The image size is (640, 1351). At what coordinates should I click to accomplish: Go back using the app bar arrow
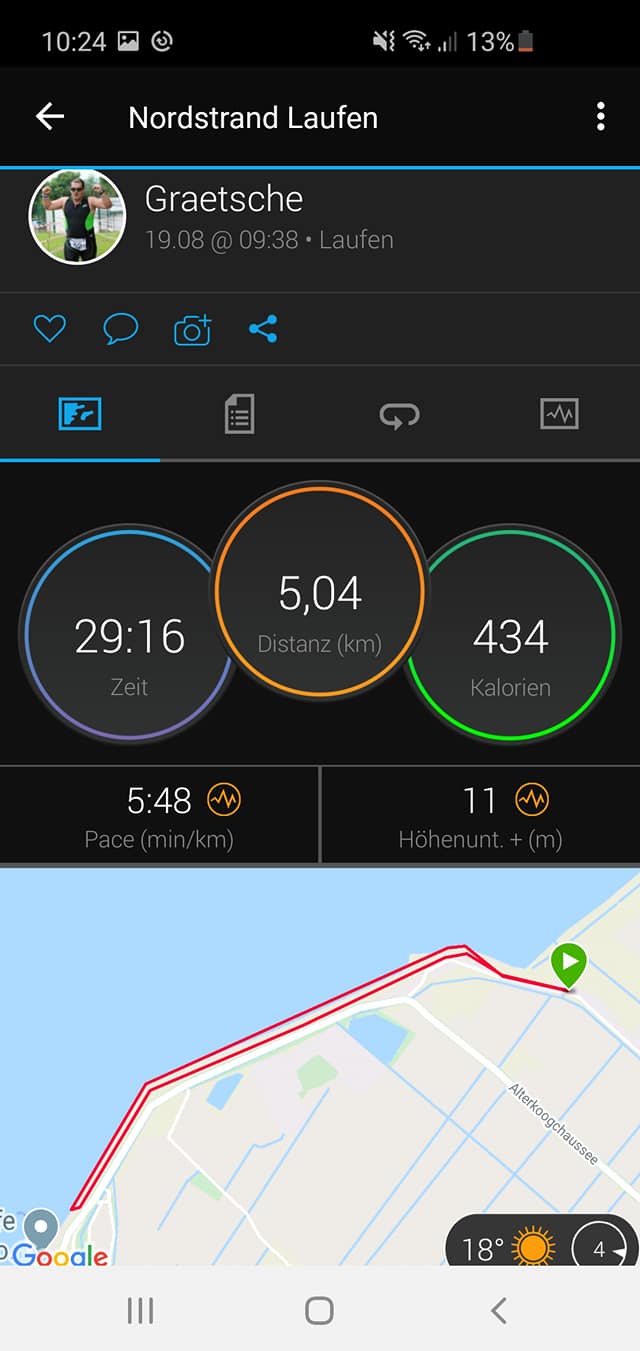50,117
